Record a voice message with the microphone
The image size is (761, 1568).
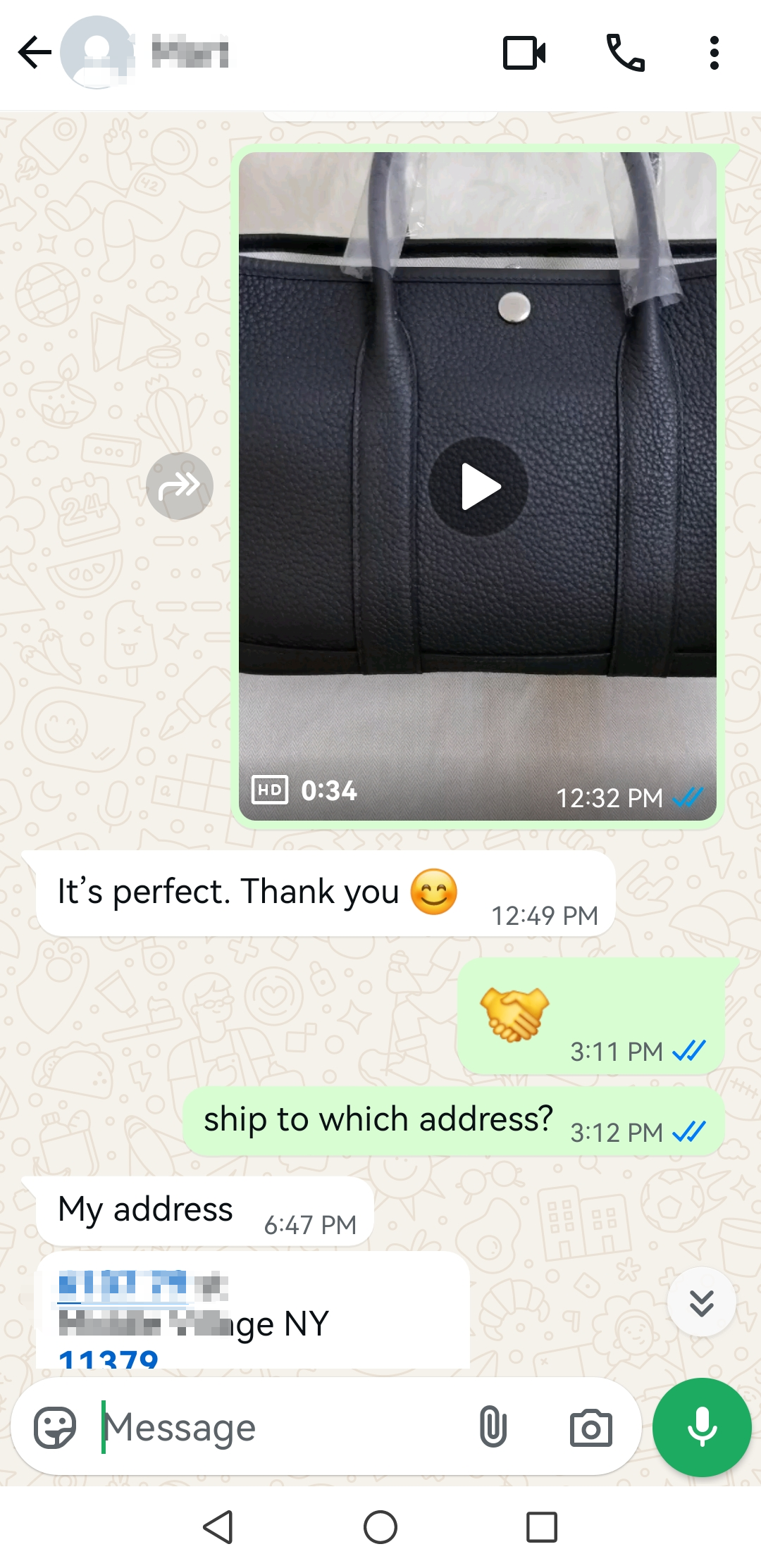pyautogui.click(x=702, y=1427)
